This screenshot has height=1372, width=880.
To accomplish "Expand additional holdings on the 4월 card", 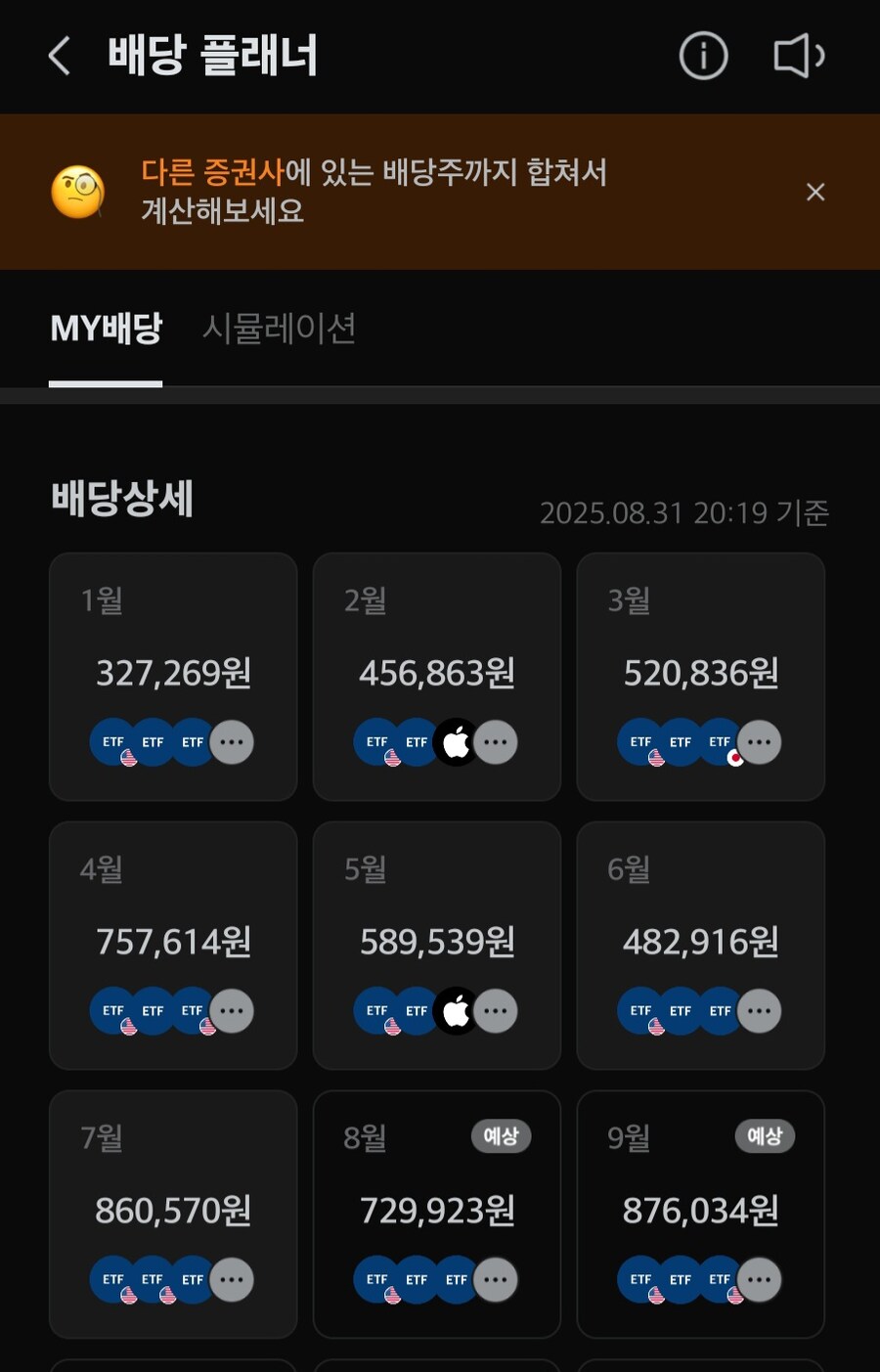I will pos(232,1010).
